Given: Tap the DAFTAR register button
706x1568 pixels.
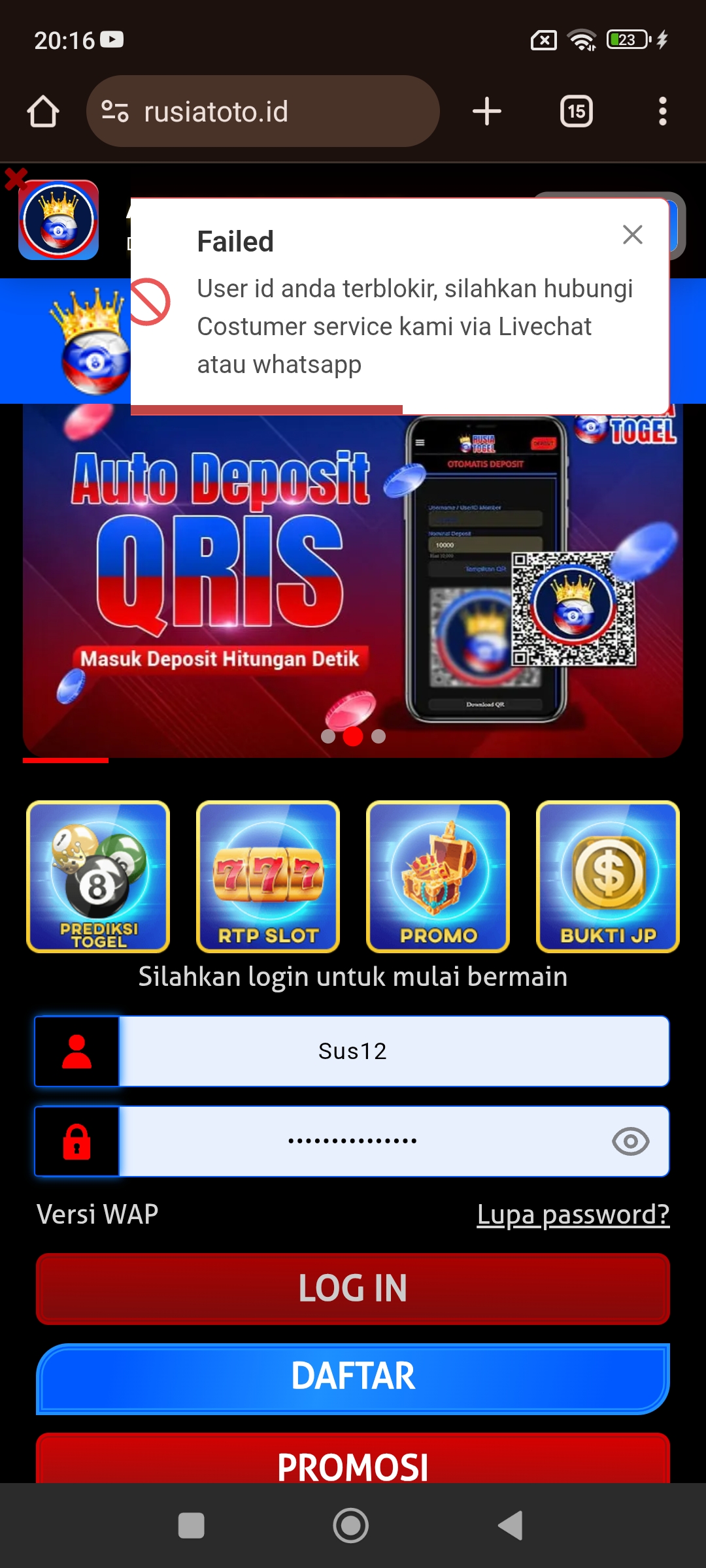Looking at the screenshot, I should (353, 1377).
